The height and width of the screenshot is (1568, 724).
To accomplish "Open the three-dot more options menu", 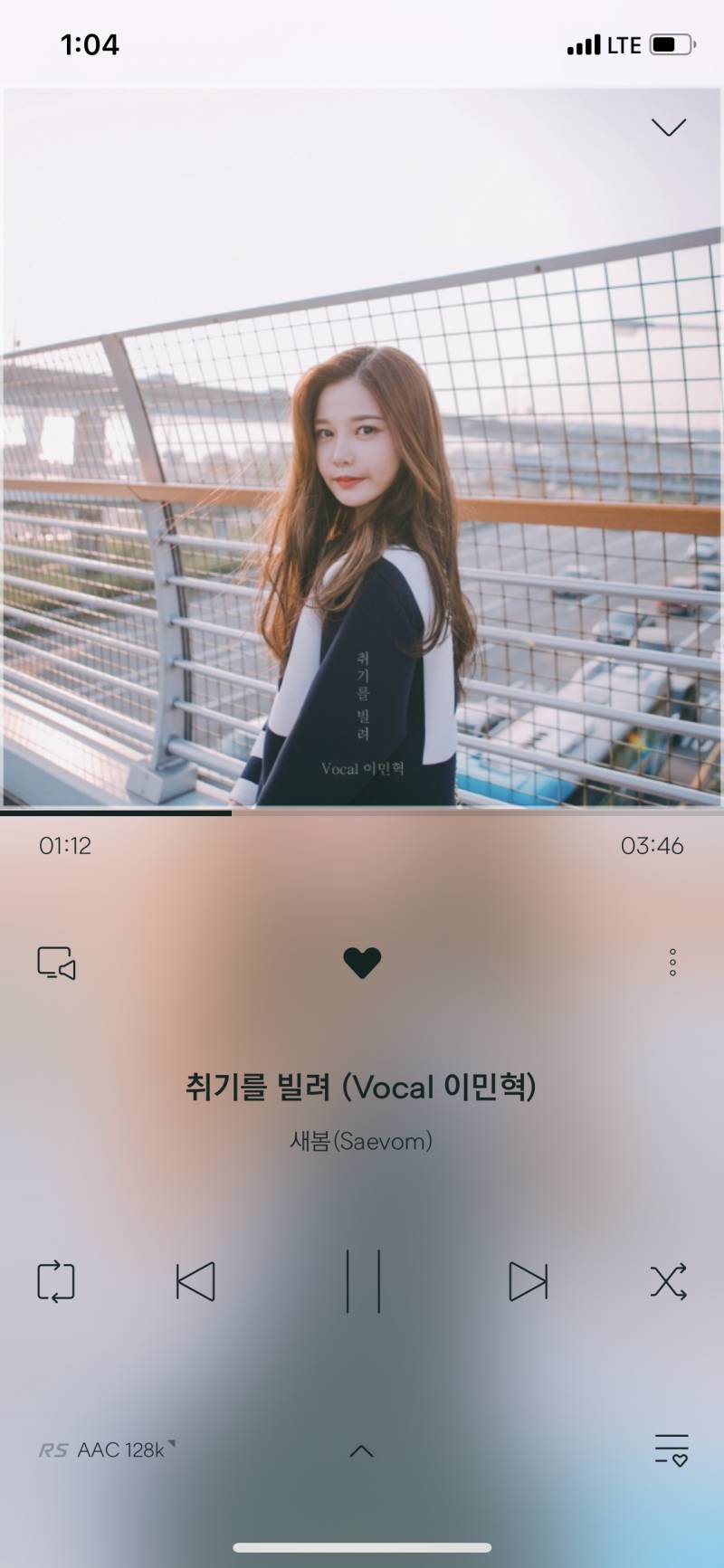I will pyautogui.click(x=672, y=963).
